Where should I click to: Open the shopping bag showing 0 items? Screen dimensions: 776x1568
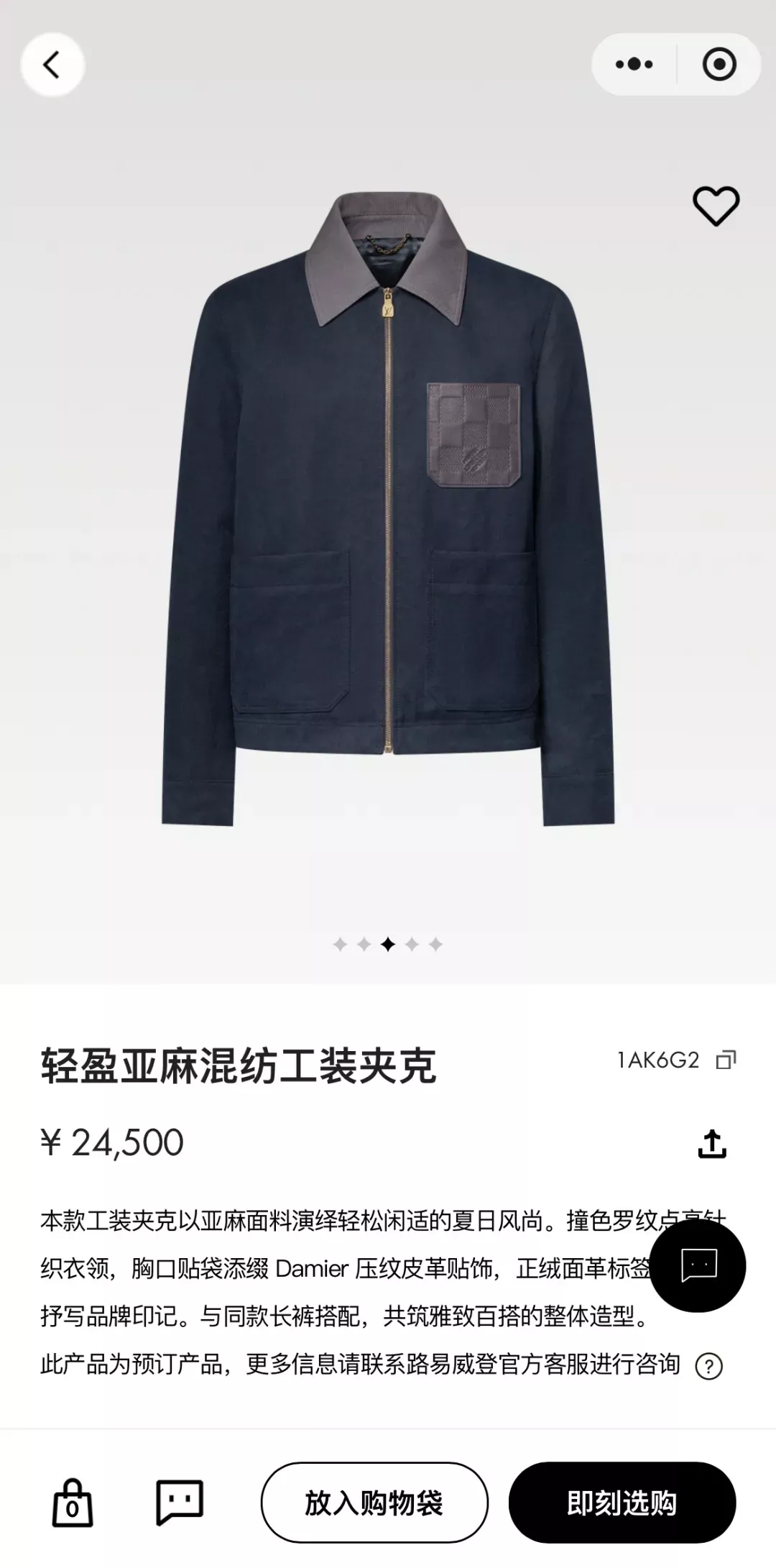(73, 1503)
